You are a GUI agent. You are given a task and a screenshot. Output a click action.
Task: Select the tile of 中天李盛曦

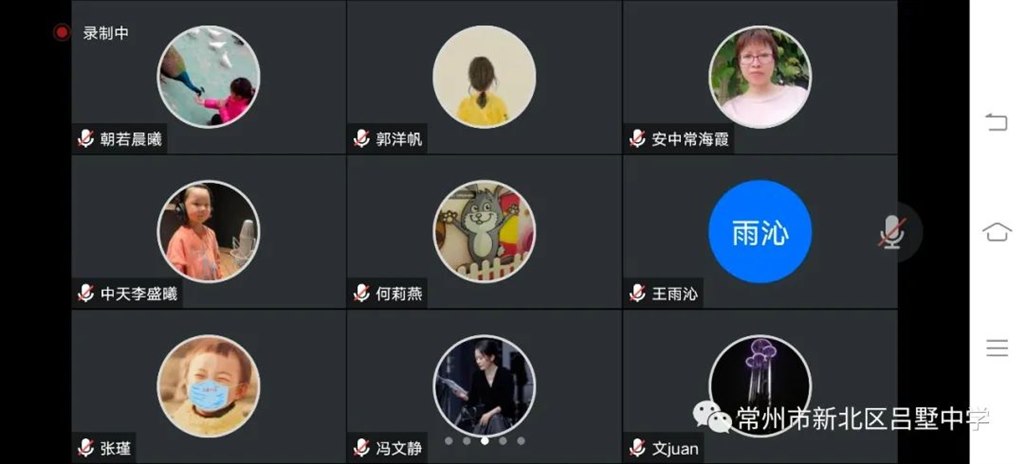coord(209,231)
